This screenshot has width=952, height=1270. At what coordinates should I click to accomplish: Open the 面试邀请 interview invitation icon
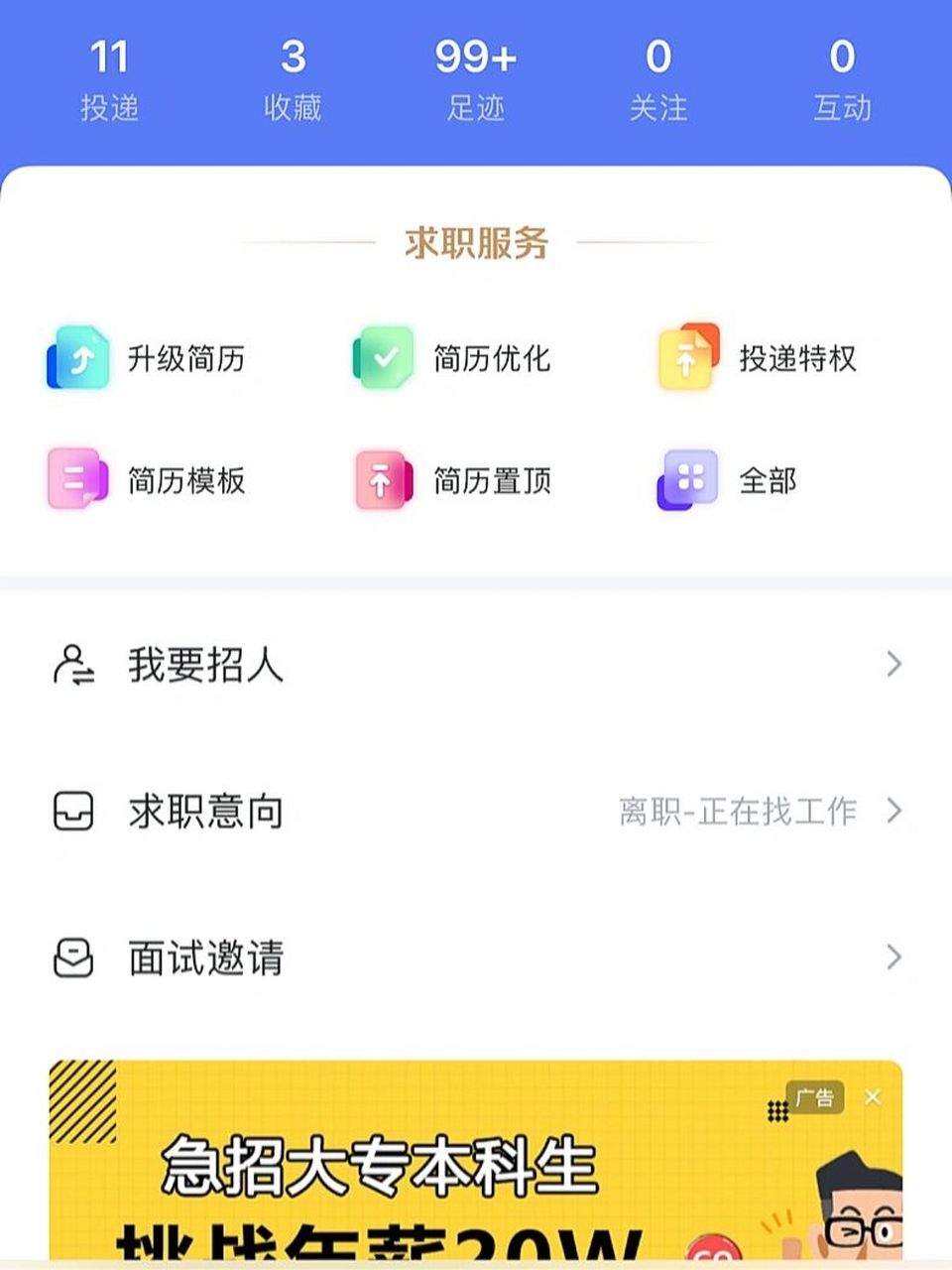tap(71, 956)
